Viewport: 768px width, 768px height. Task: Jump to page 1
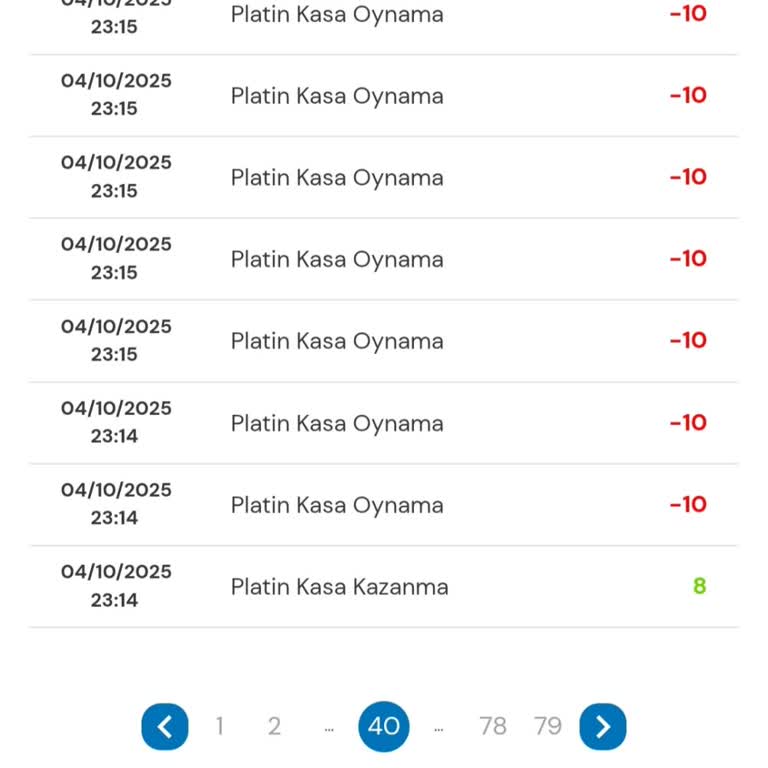[220, 726]
